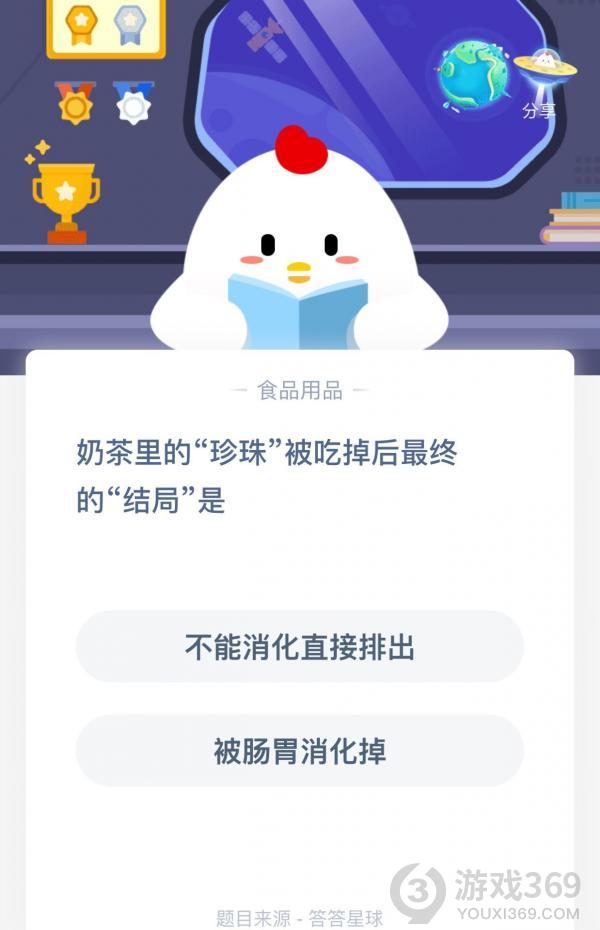This screenshot has height=930, width=600.
Task: Select answer 不能消化直接排出
Action: pyautogui.click(x=299, y=647)
